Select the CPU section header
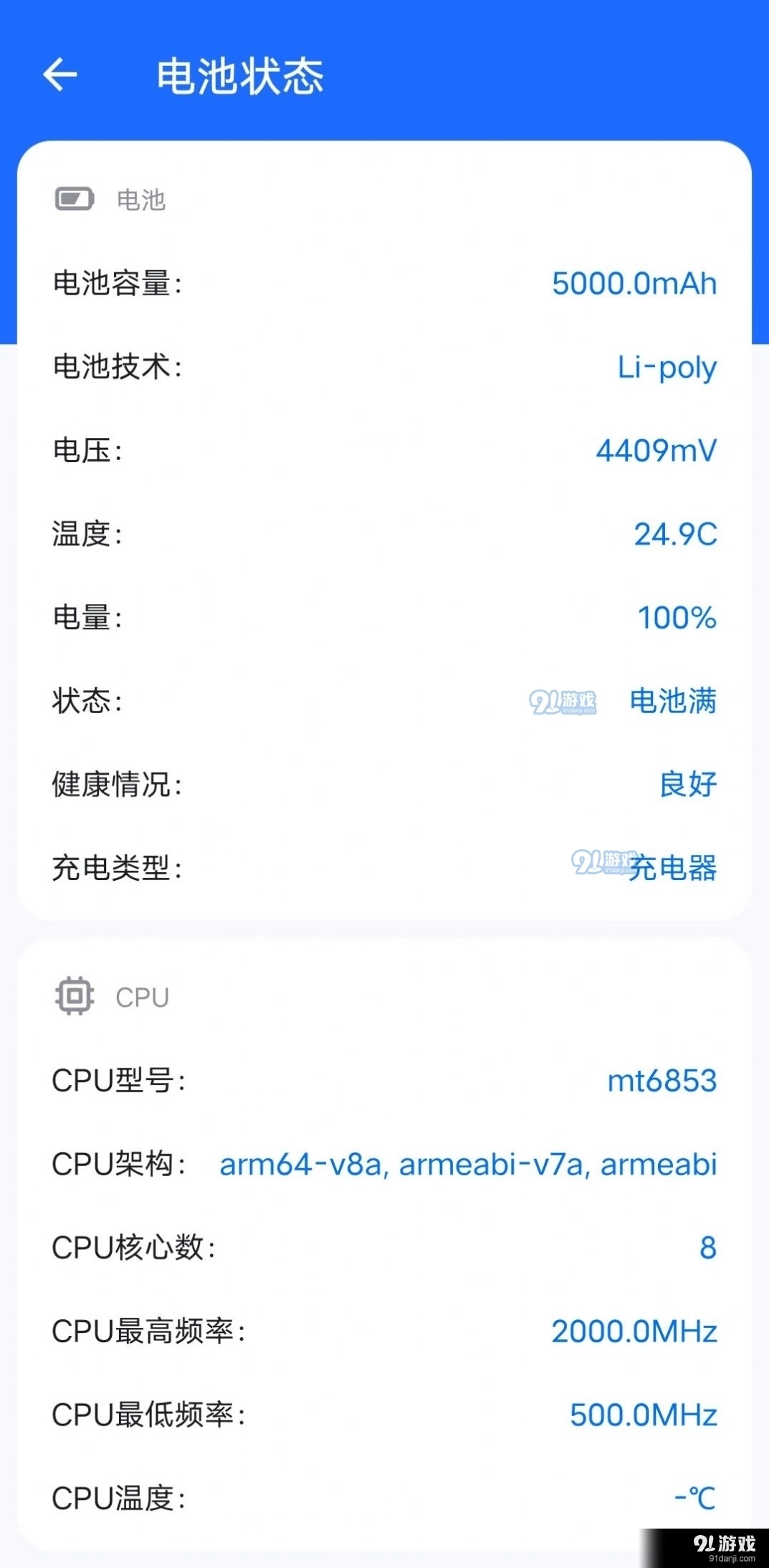This screenshot has width=769, height=1568. (115, 995)
